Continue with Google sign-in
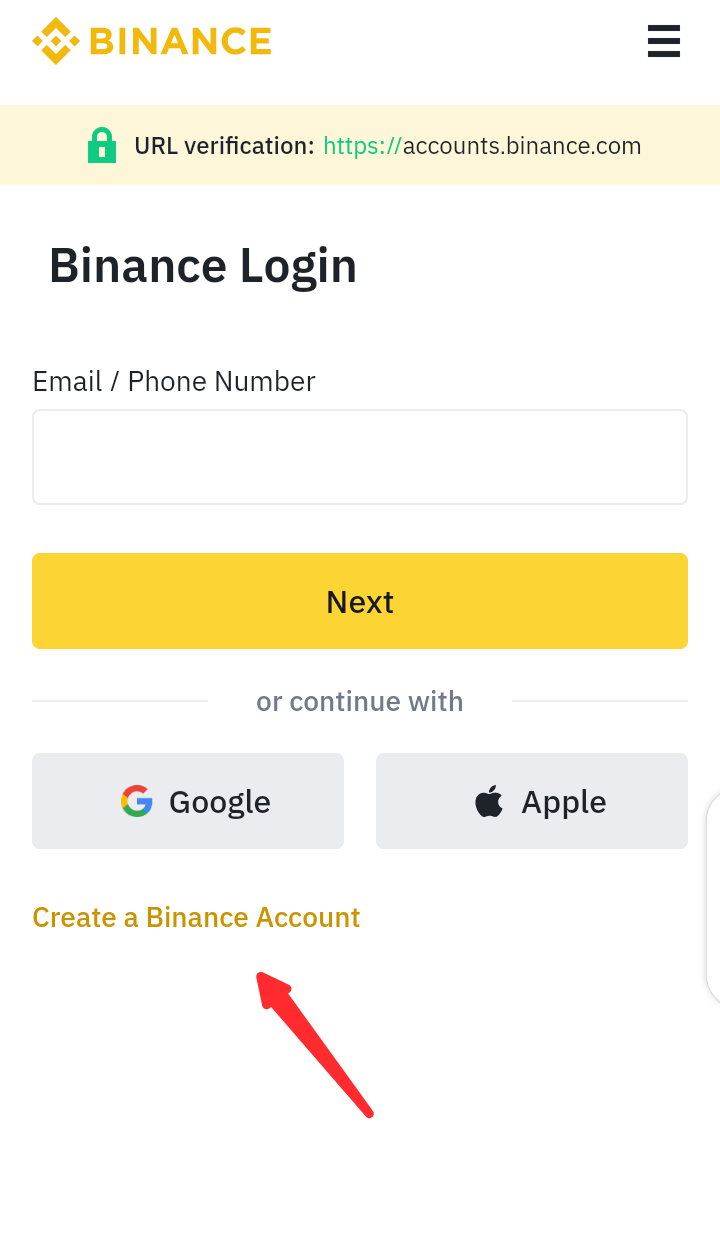Image resolution: width=720 pixels, height=1250 pixels. [x=188, y=801]
